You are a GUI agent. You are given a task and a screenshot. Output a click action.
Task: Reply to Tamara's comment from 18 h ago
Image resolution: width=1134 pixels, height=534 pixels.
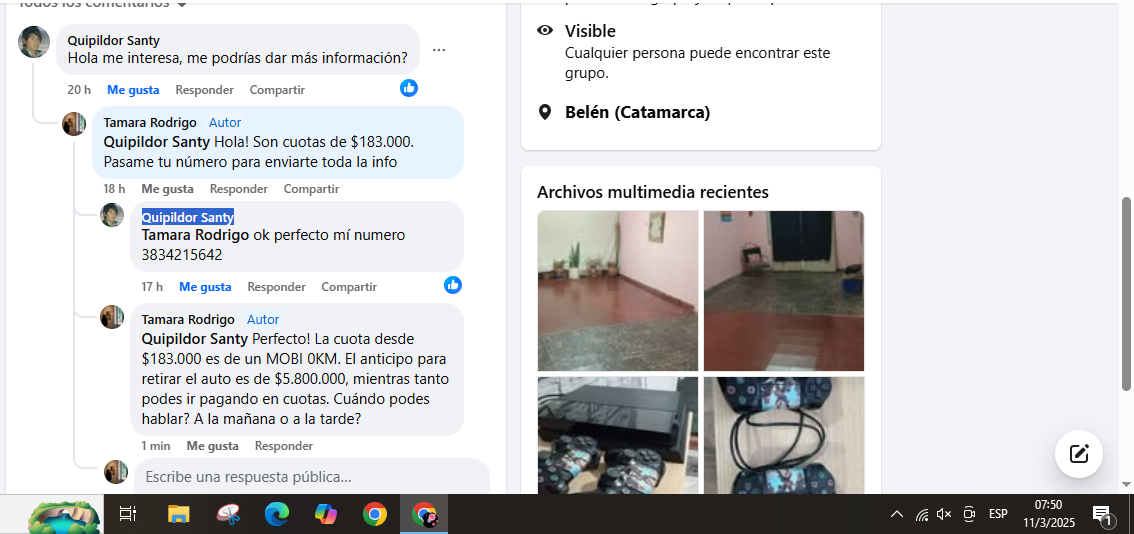[x=238, y=189]
